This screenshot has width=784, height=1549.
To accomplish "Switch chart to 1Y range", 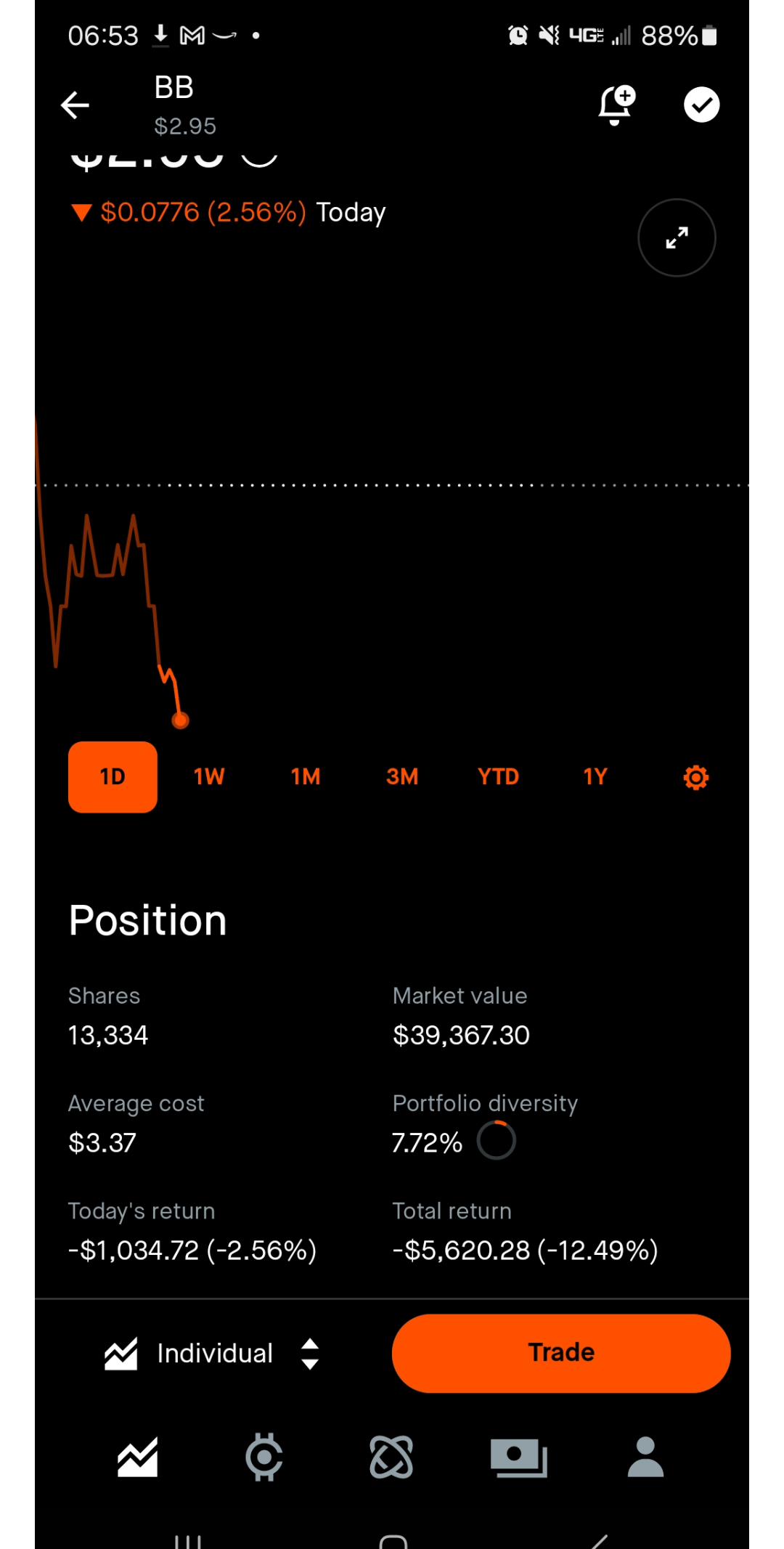I will click(594, 776).
